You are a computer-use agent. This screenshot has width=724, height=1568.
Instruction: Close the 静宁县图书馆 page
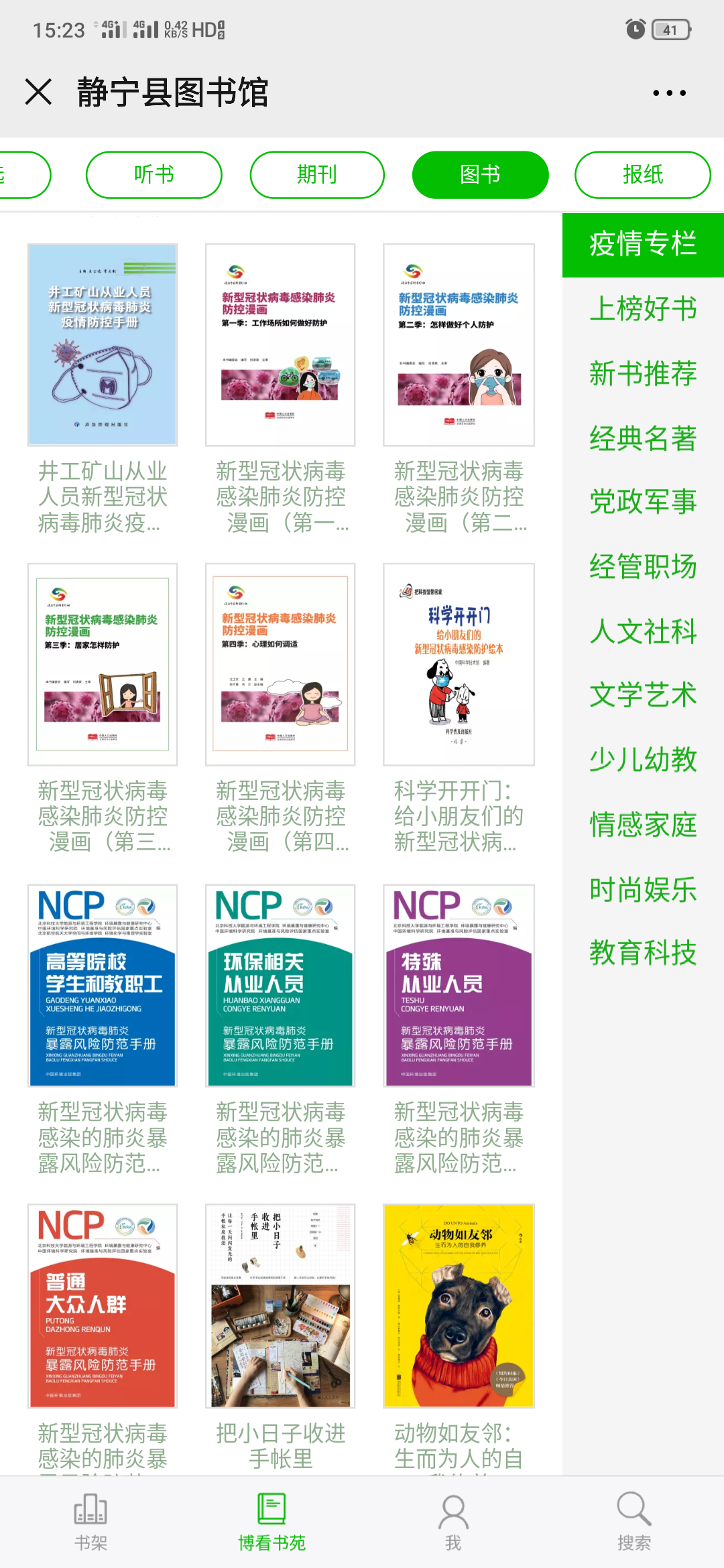pyautogui.click(x=38, y=92)
